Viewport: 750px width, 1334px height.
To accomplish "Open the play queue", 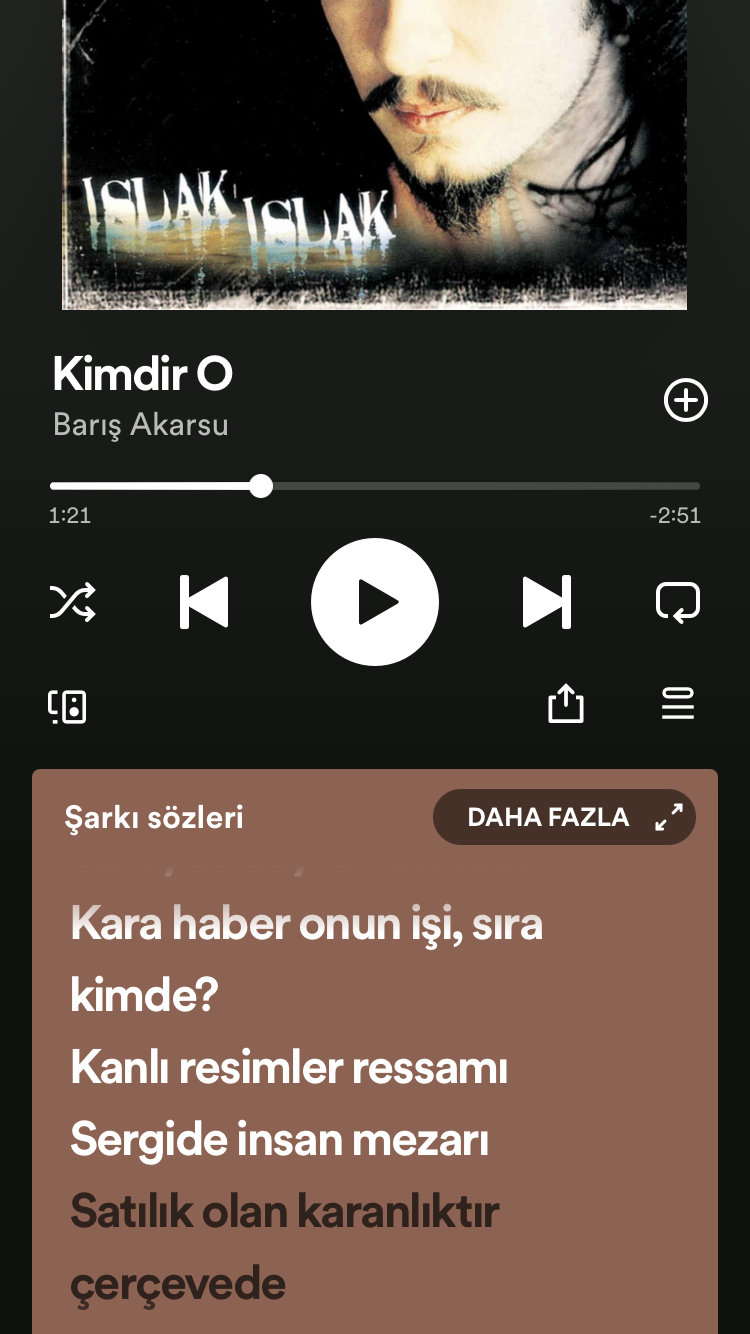I will (x=677, y=704).
